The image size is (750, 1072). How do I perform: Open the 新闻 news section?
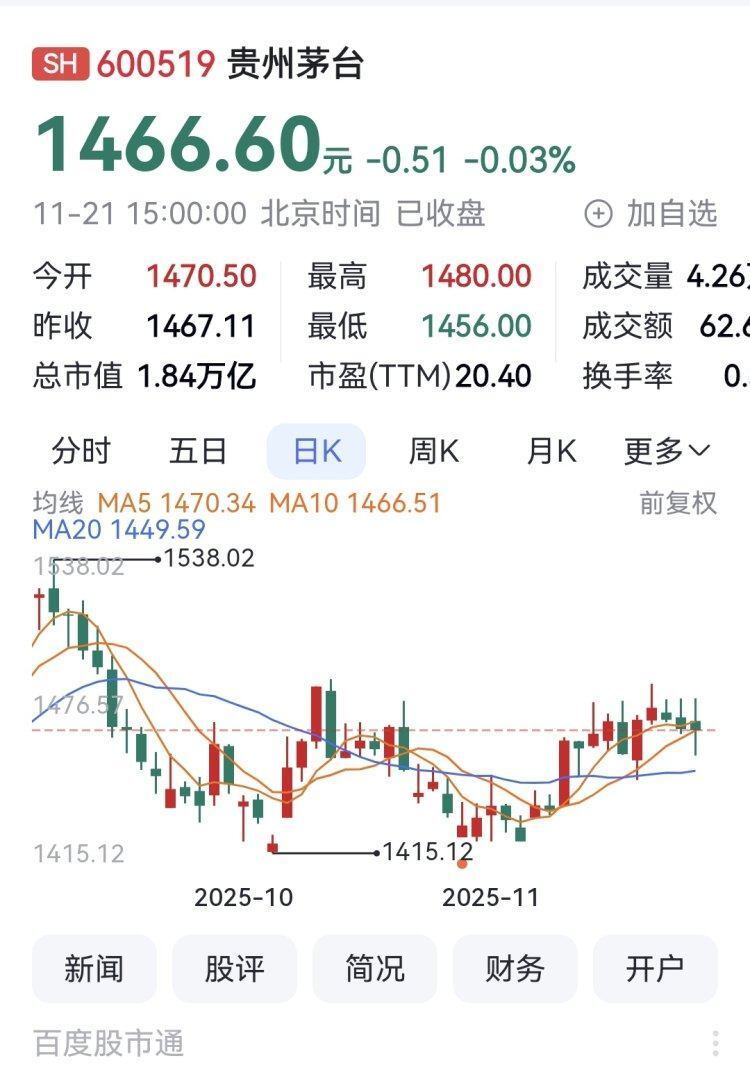click(x=93, y=968)
